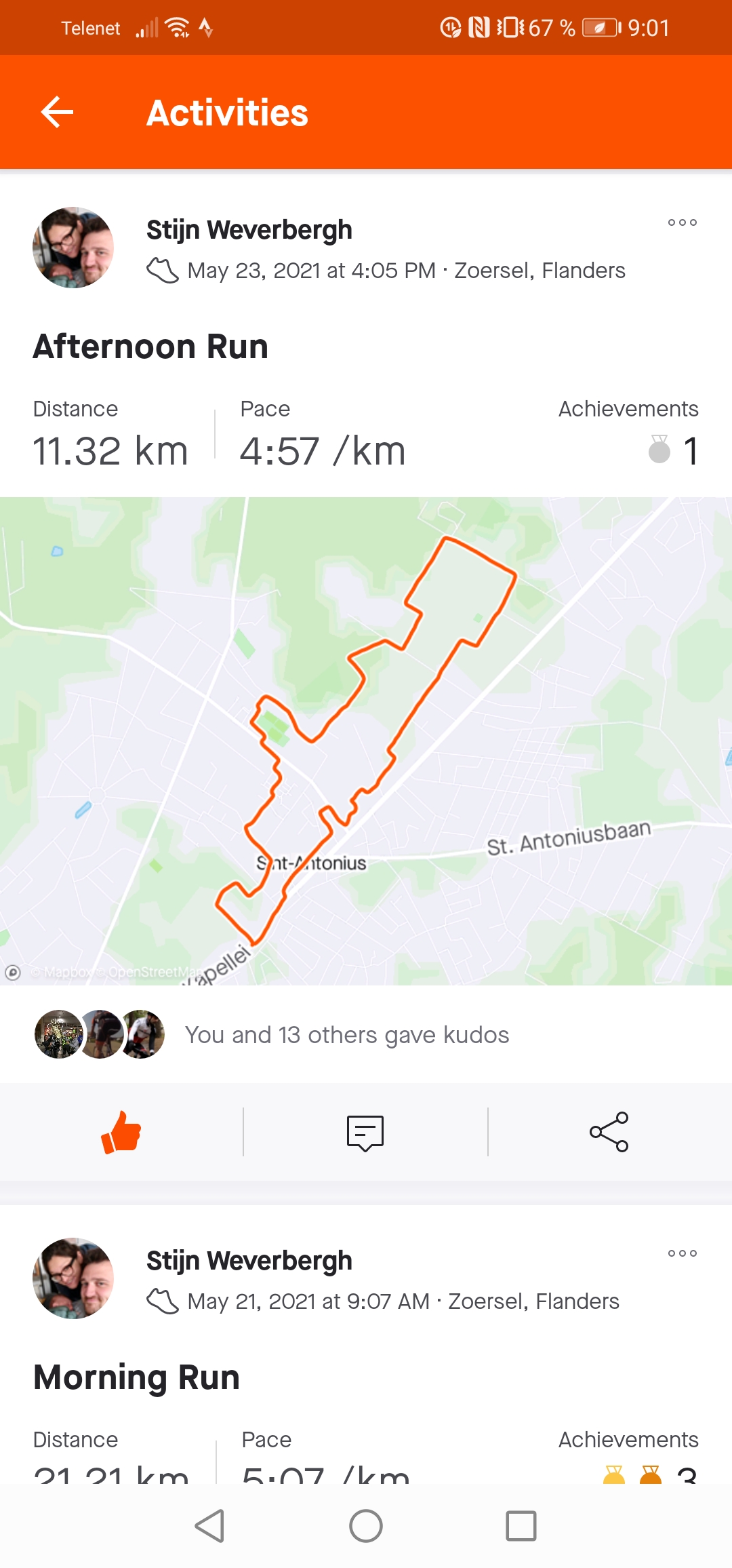Screen dimensions: 732x1568
Task: Go back from the Activities screen
Action: pyautogui.click(x=57, y=112)
